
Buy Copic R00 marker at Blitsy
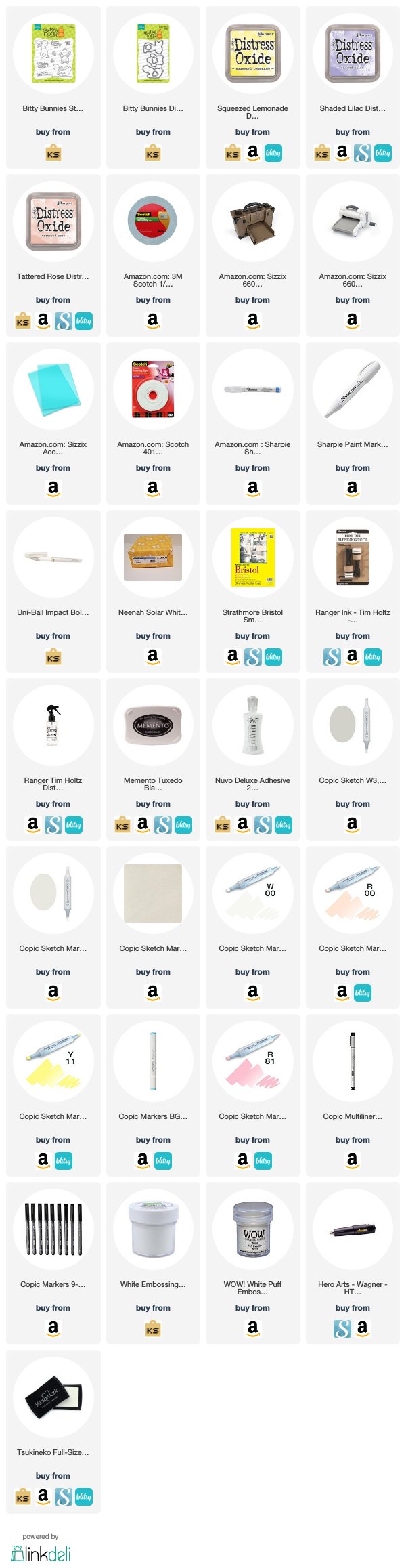tap(362, 992)
